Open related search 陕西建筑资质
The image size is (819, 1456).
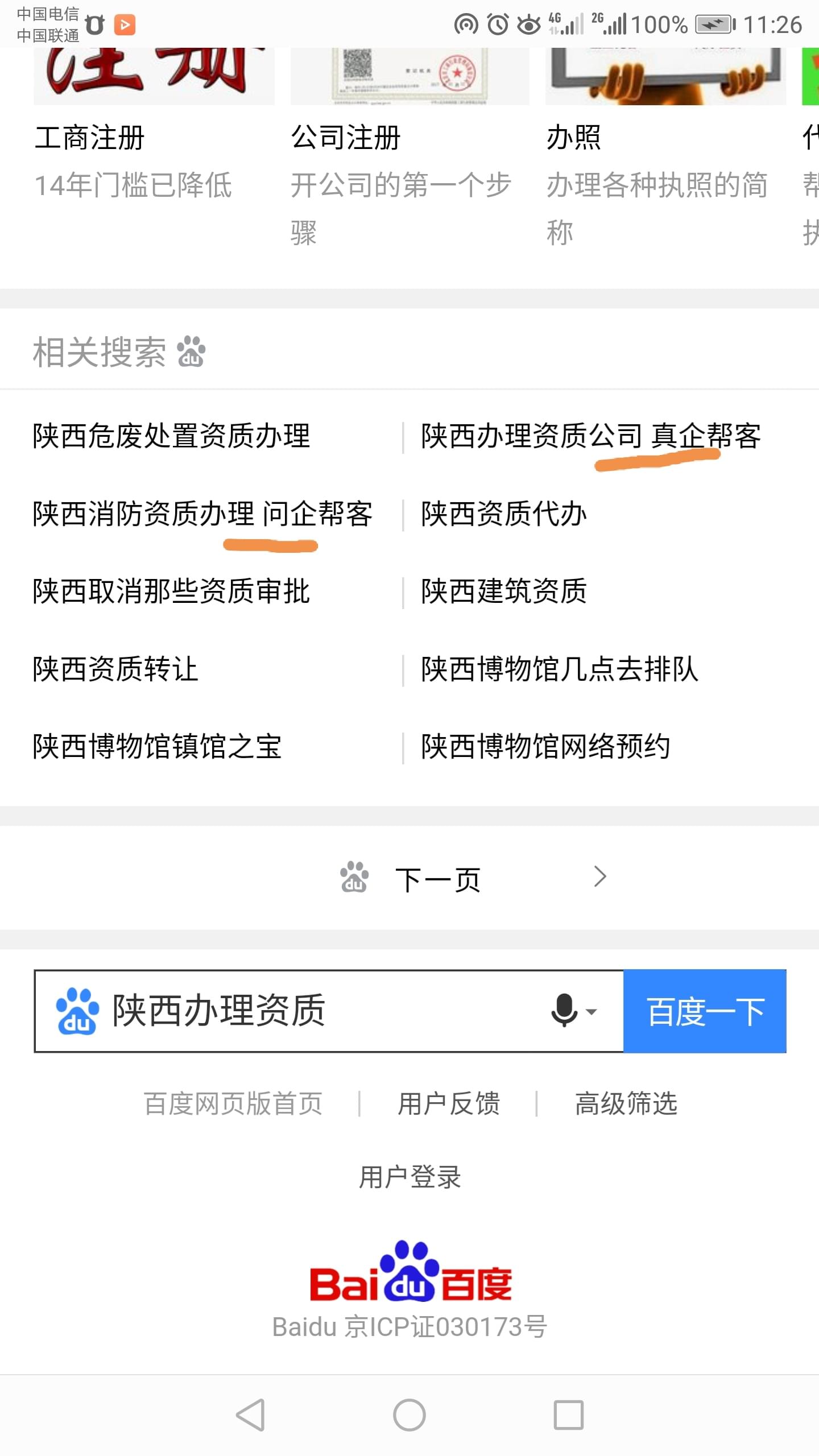point(504,591)
